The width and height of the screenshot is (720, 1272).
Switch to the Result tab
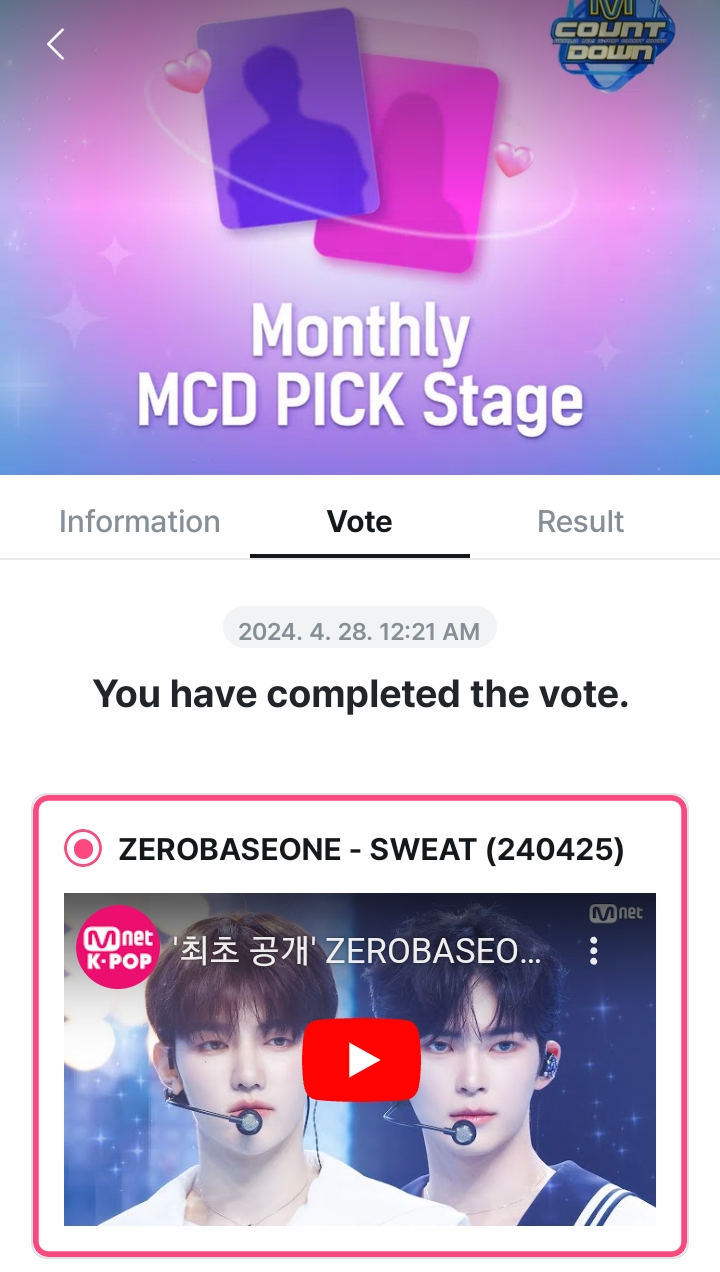[x=580, y=521]
